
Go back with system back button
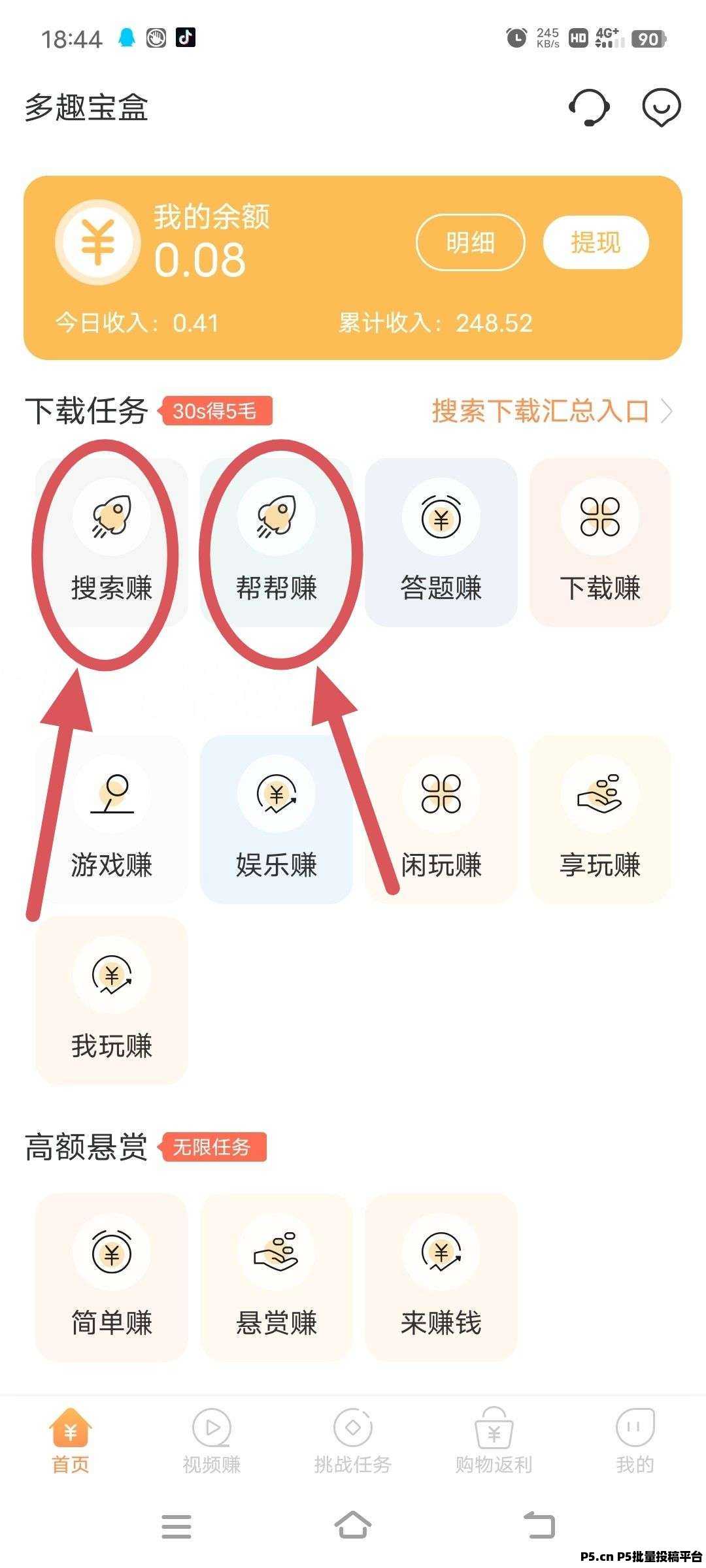pos(539,1526)
